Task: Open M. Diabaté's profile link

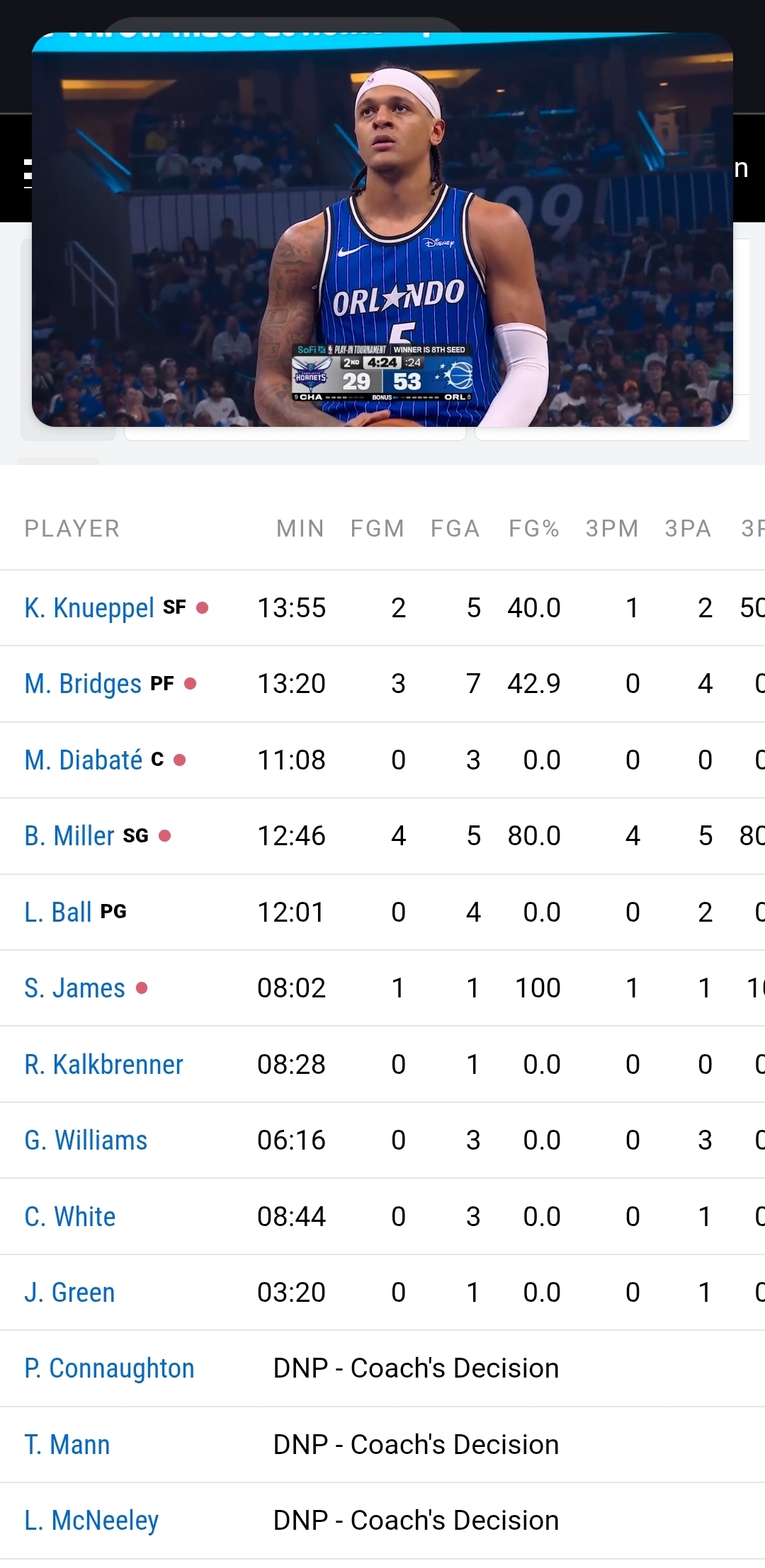Action: point(84,760)
